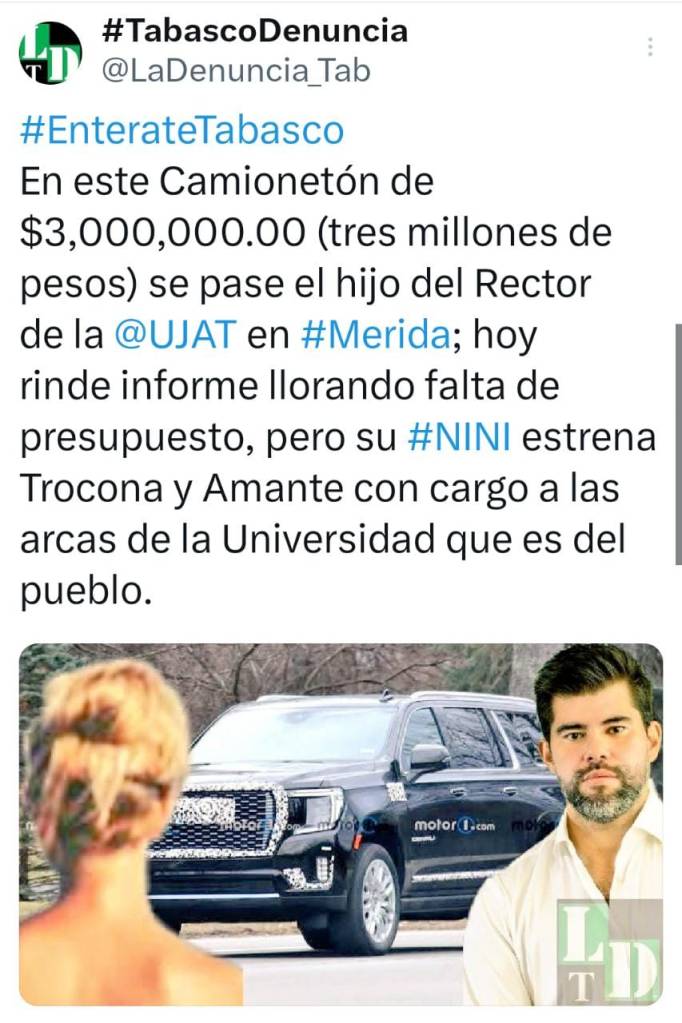The height and width of the screenshot is (1023, 682).
Task: Open the #EnterateTabasco hashtag
Action: (181, 130)
